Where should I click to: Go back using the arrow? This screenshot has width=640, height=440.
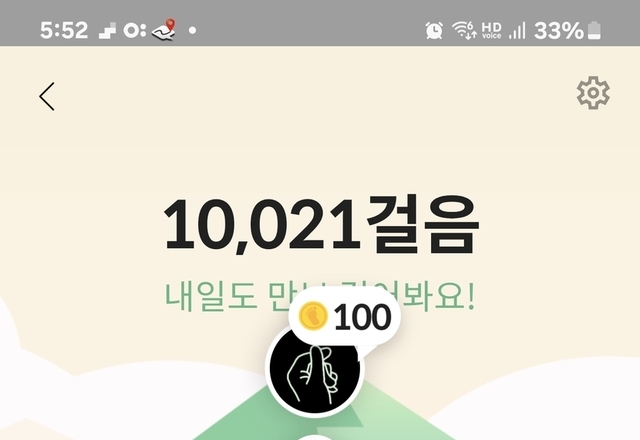click(46, 96)
